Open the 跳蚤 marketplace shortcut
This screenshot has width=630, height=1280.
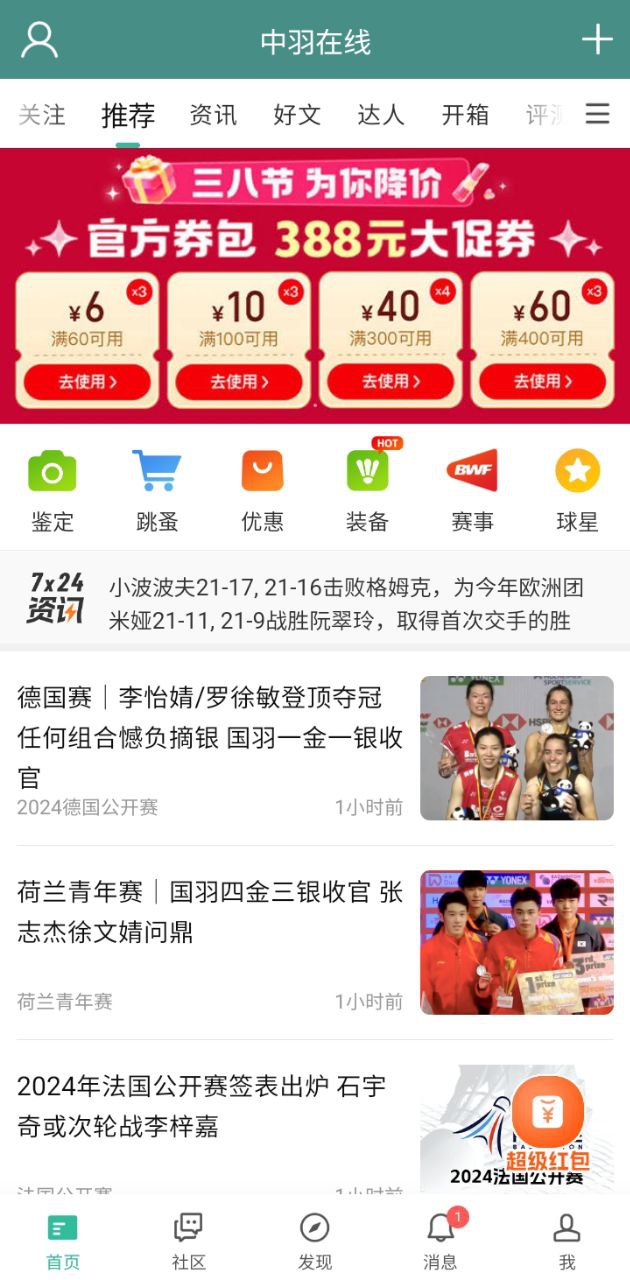[x=157, y=489]
